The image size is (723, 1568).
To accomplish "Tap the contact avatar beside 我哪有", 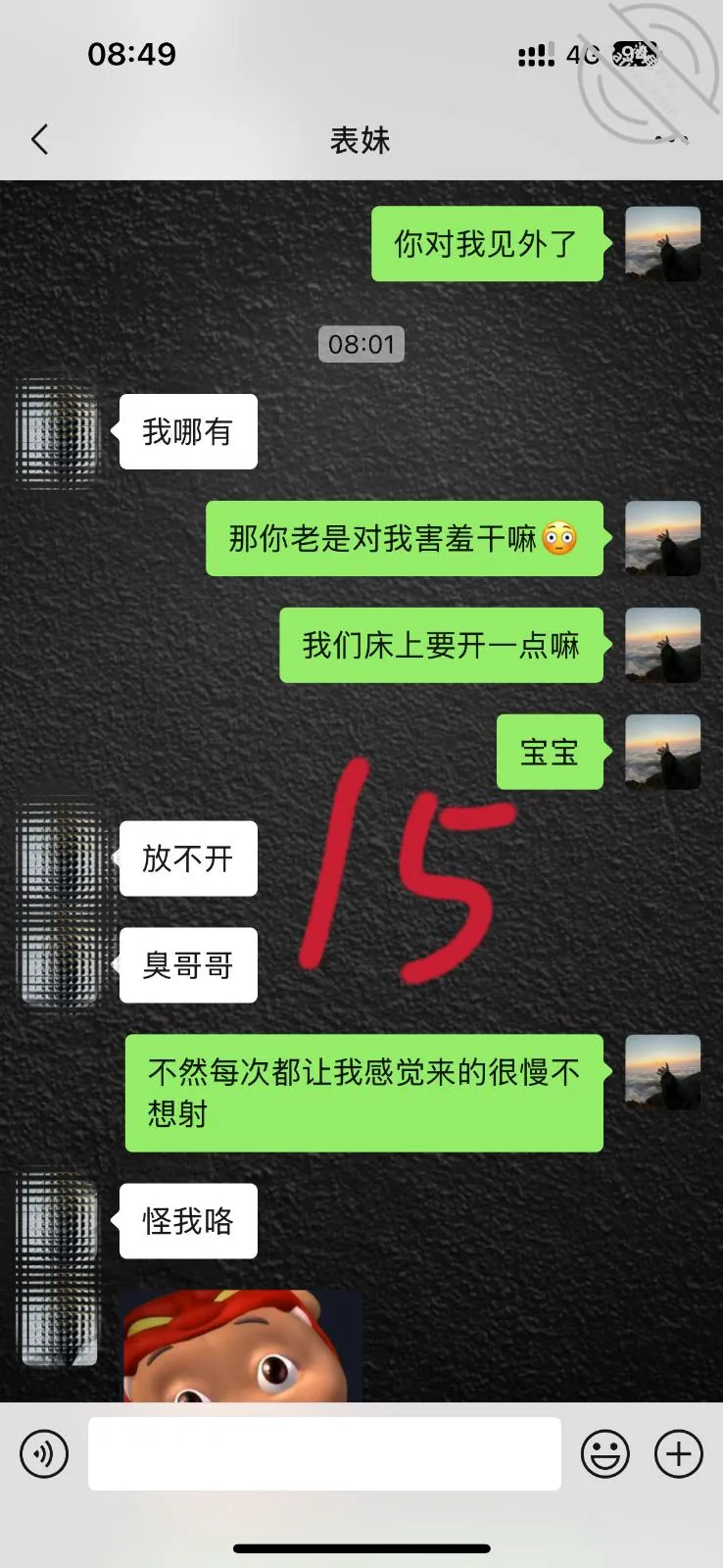I will click(59, 432).
